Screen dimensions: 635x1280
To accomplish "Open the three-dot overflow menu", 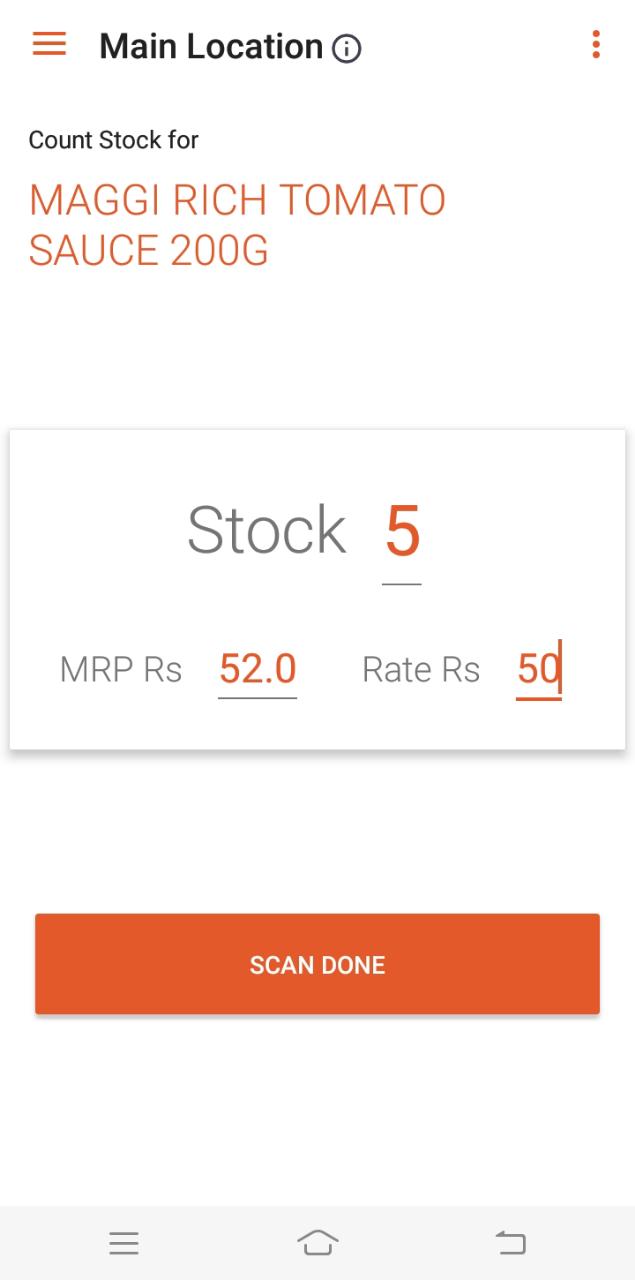I will (x=596, y=44).
